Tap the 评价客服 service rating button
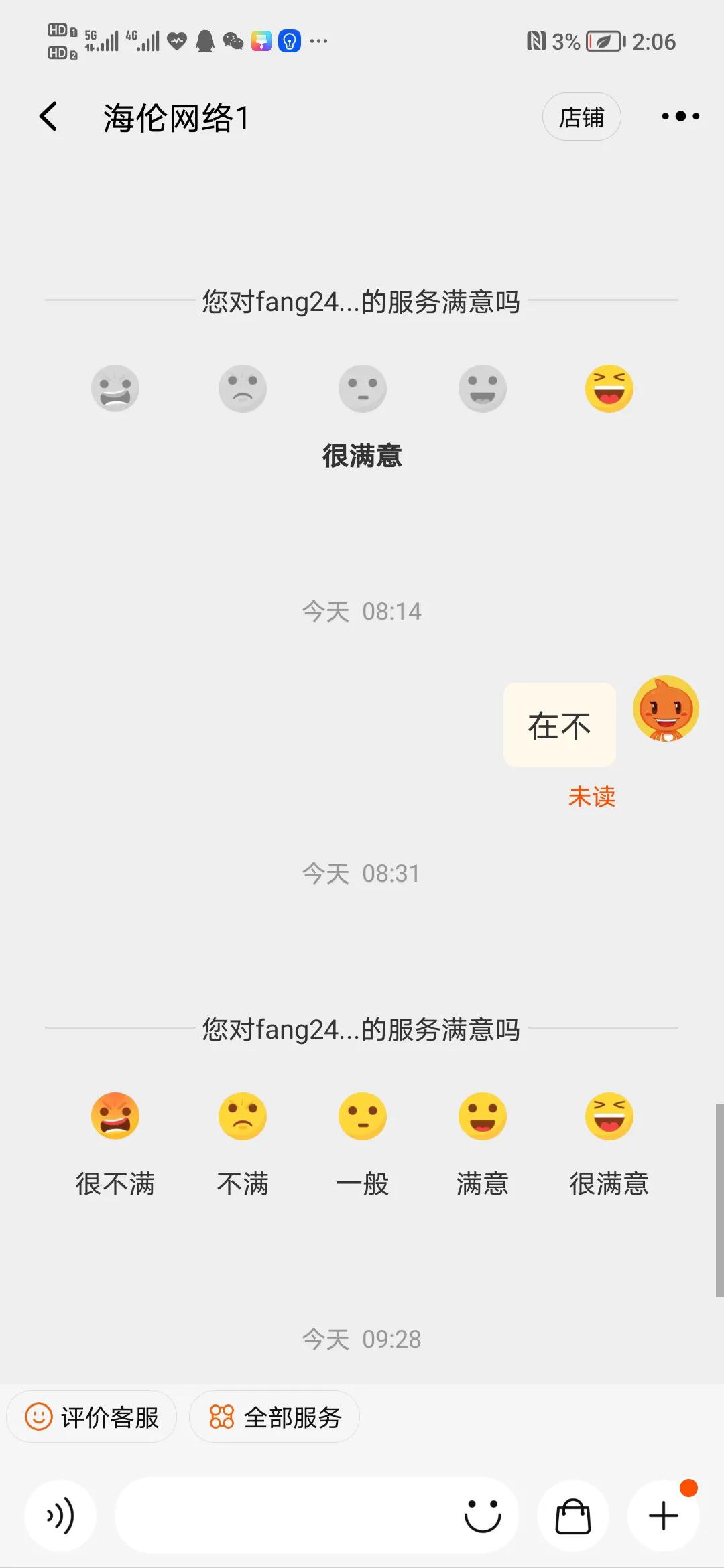724x1568 pixels. click(x=92, y=1417)
